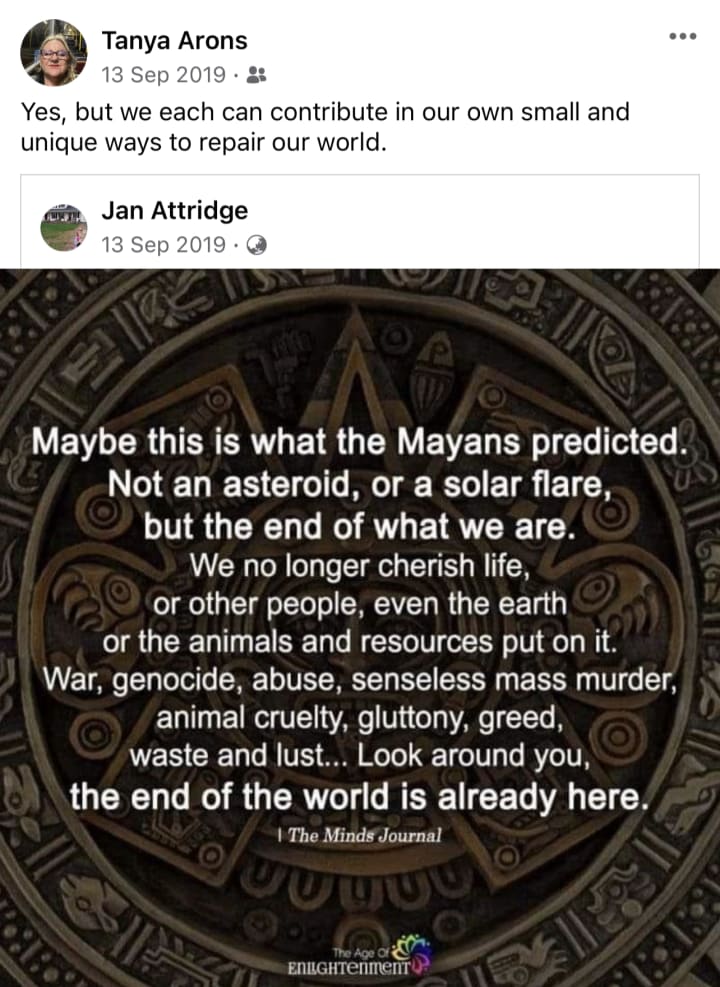Open the shared Mayan prediction image
The height and width of the screenshot is (987, 720).
click(360, 628)
